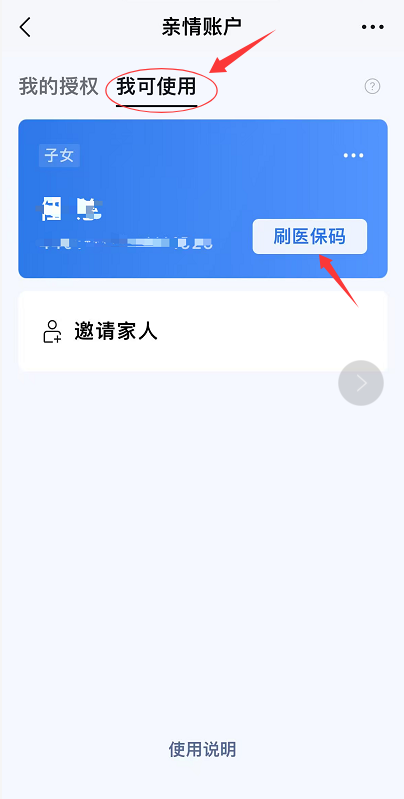The width and height of the screenshot is (404, 799).
Task: Open the three-dot menu on the 子女 card
Action: [354, 155]
